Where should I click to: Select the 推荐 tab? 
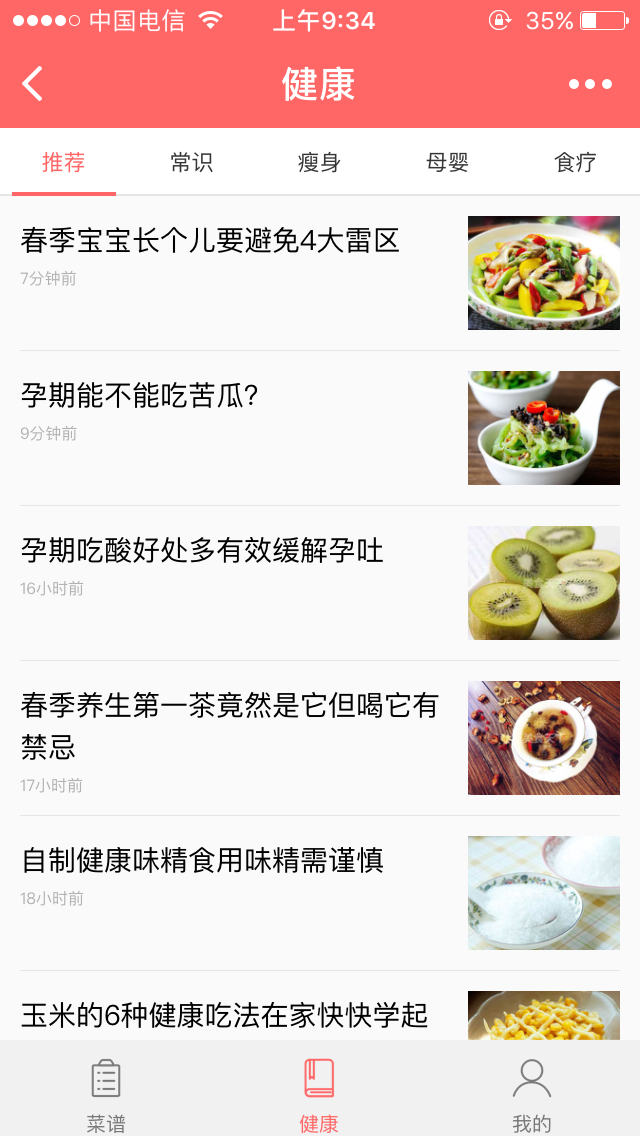pos(64,162)
